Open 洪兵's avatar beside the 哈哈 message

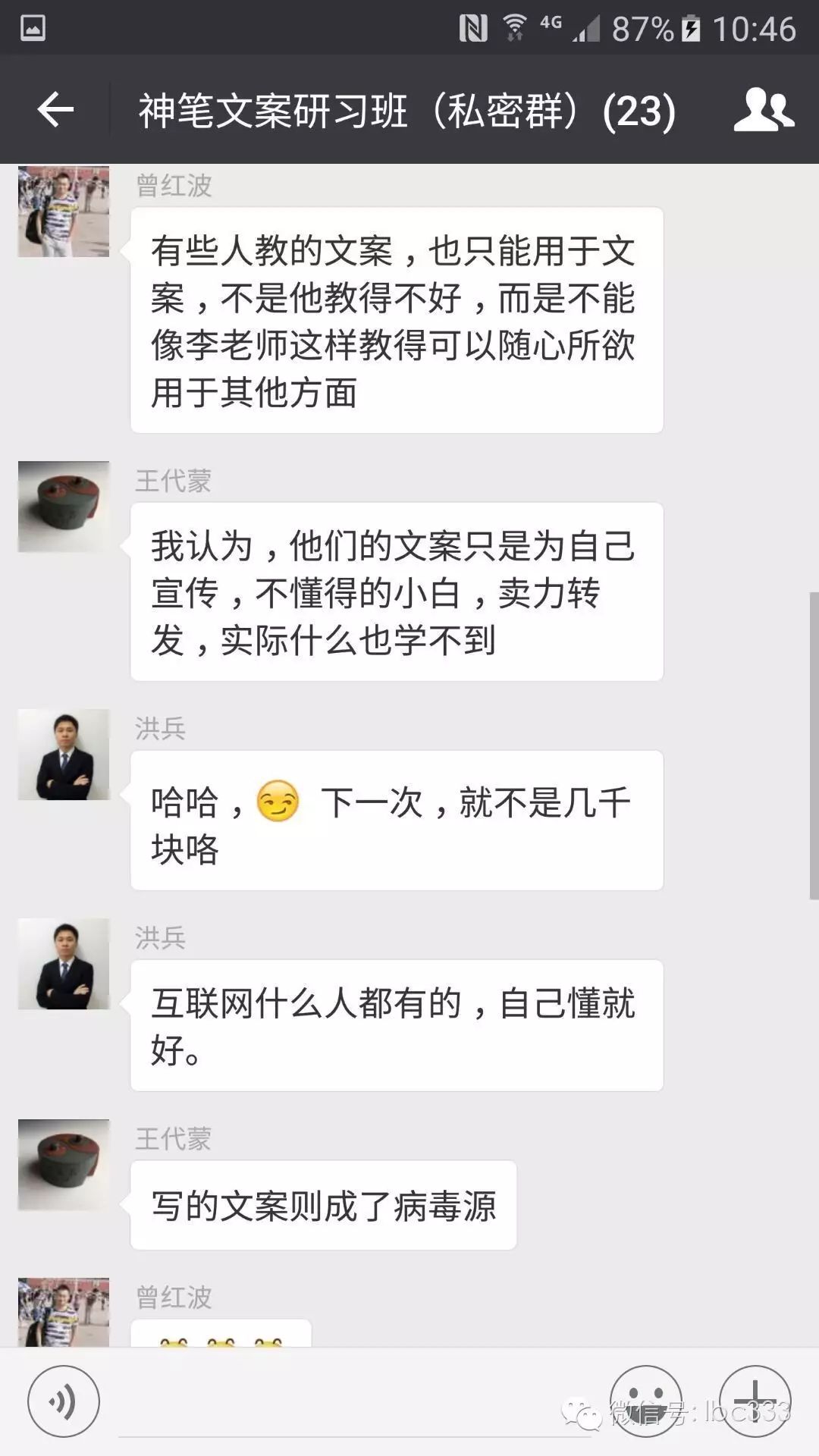pyautogui.click(x=64, y=755)
